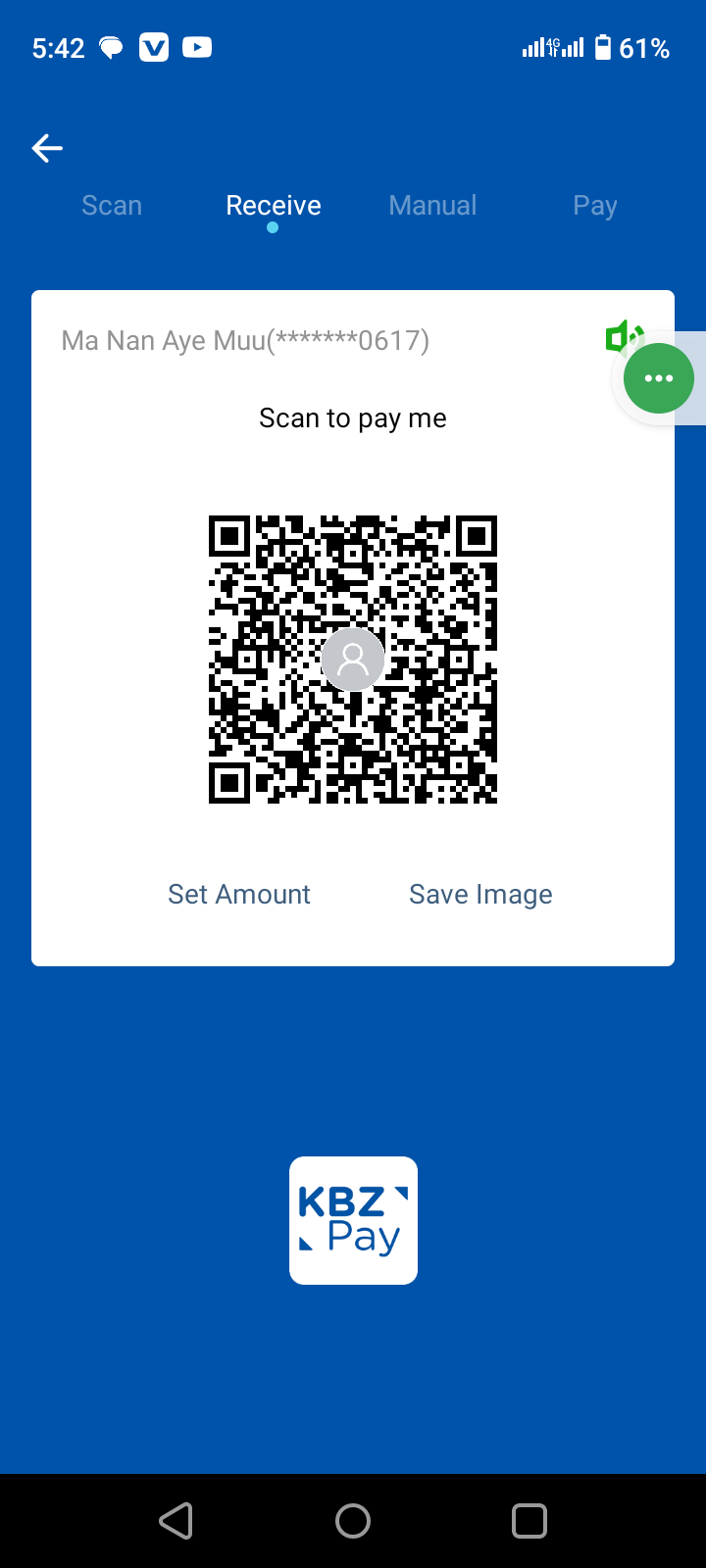Save Image of the QR code
The width and height of the screenshot is (706, 1568).
click(480, 894)
